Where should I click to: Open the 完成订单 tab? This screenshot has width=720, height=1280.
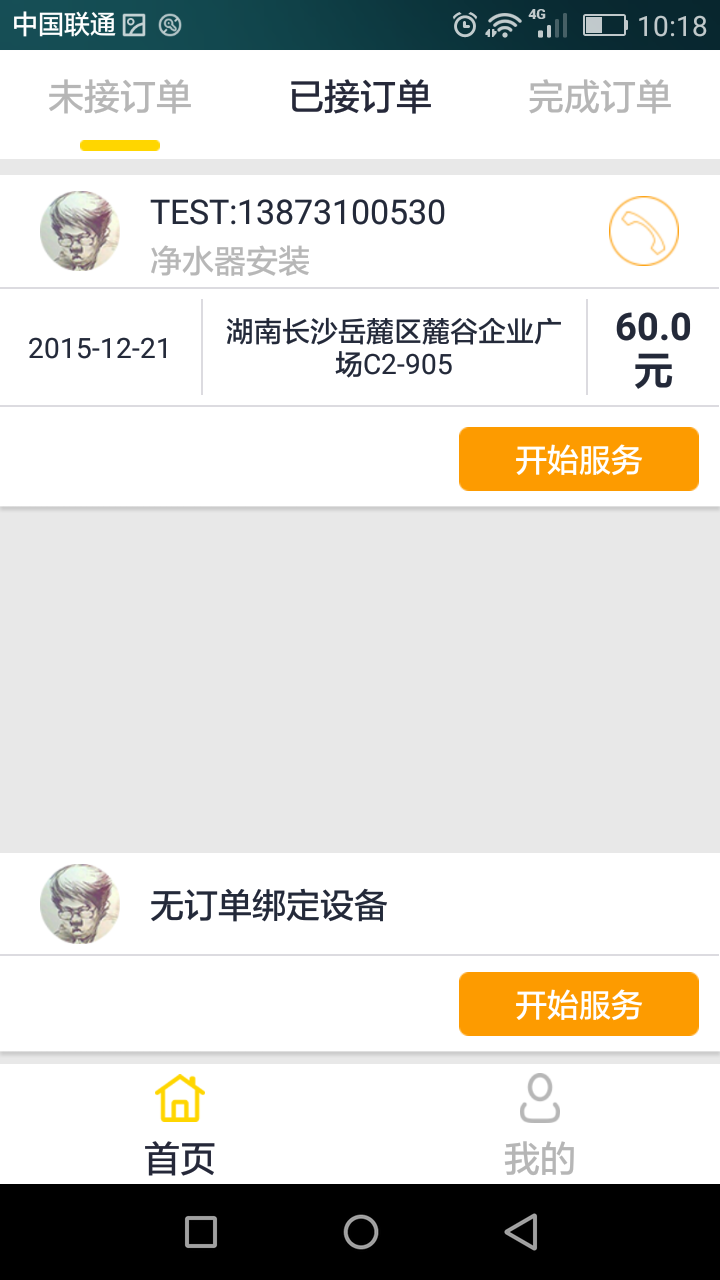pos(598,97)
